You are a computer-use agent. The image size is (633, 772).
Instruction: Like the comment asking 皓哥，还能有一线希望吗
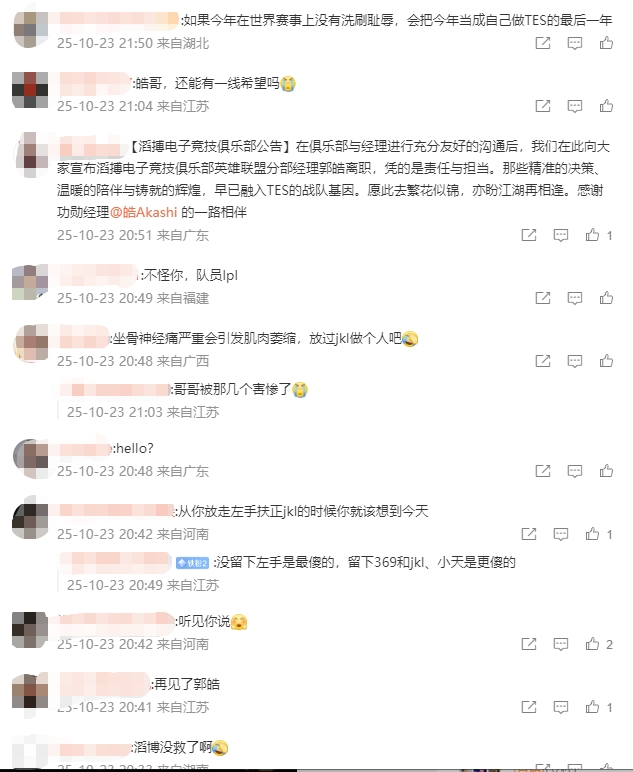pos(606,106)
